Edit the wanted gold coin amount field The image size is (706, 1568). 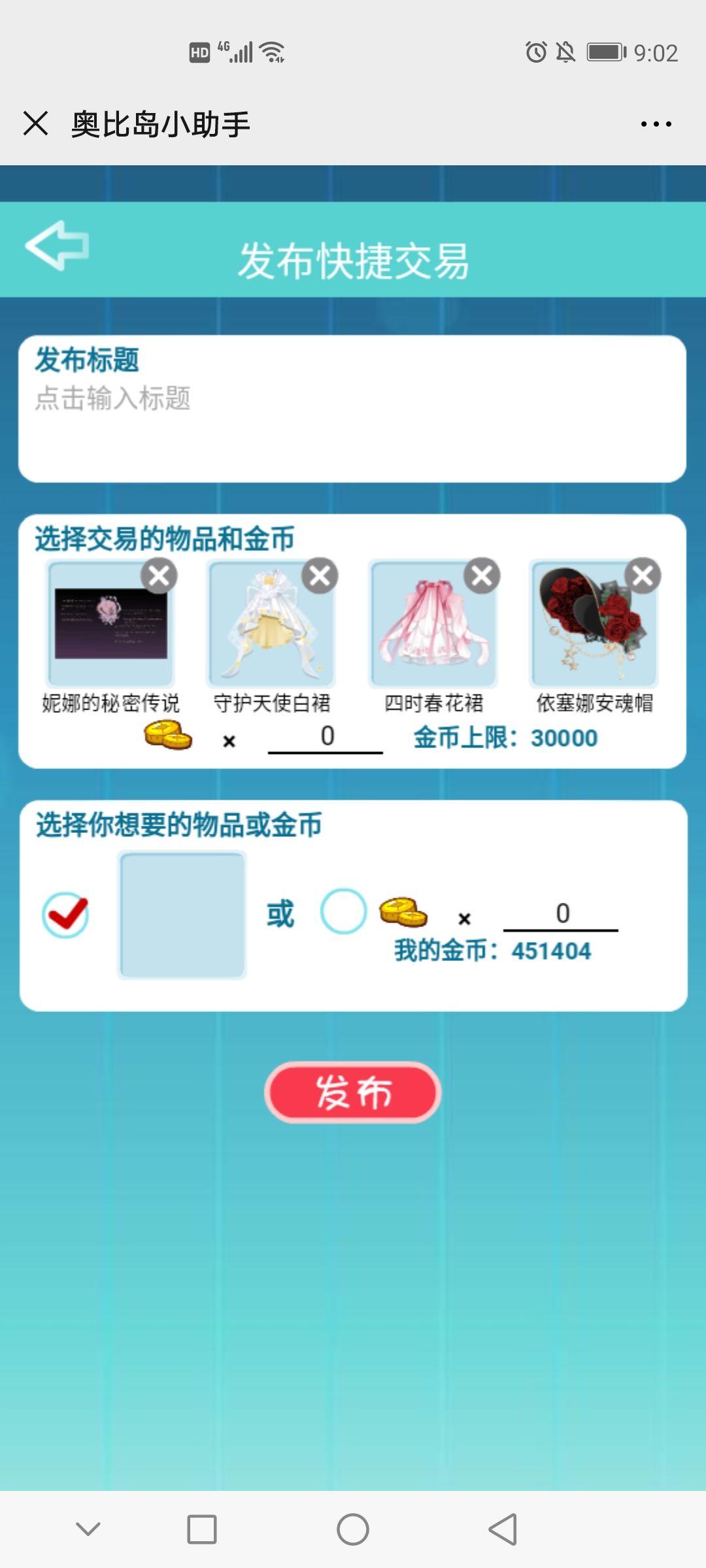tap(560, 914)
